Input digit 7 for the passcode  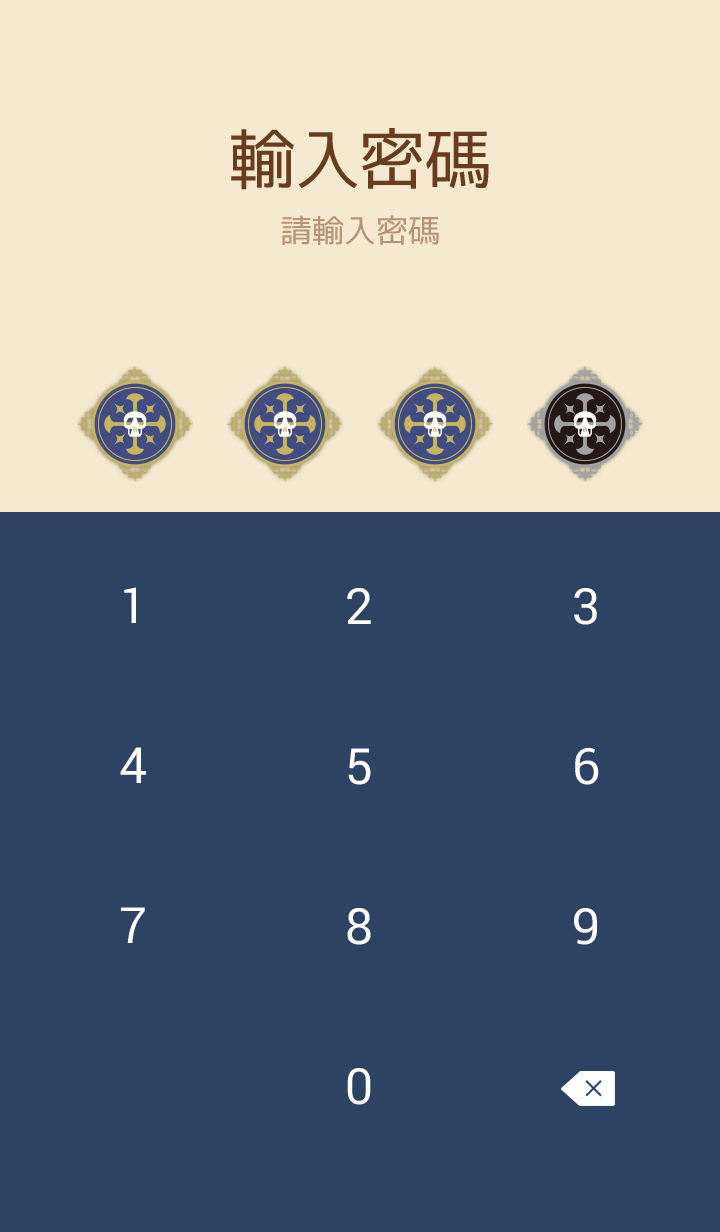133,927
